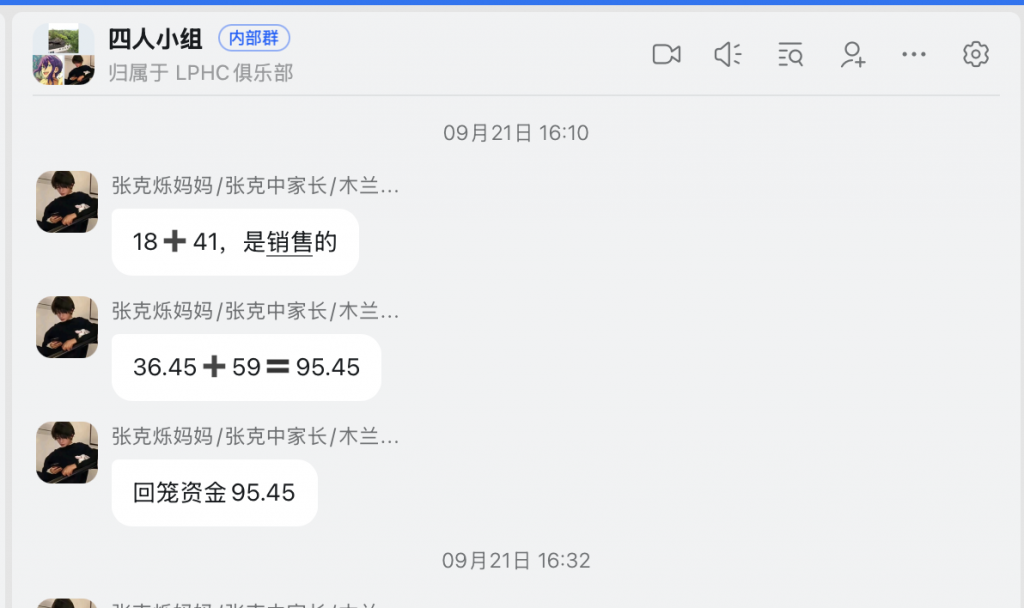Open group settings gear
This screenshot has width=1024, height=608.
click(x=975, y=55)
